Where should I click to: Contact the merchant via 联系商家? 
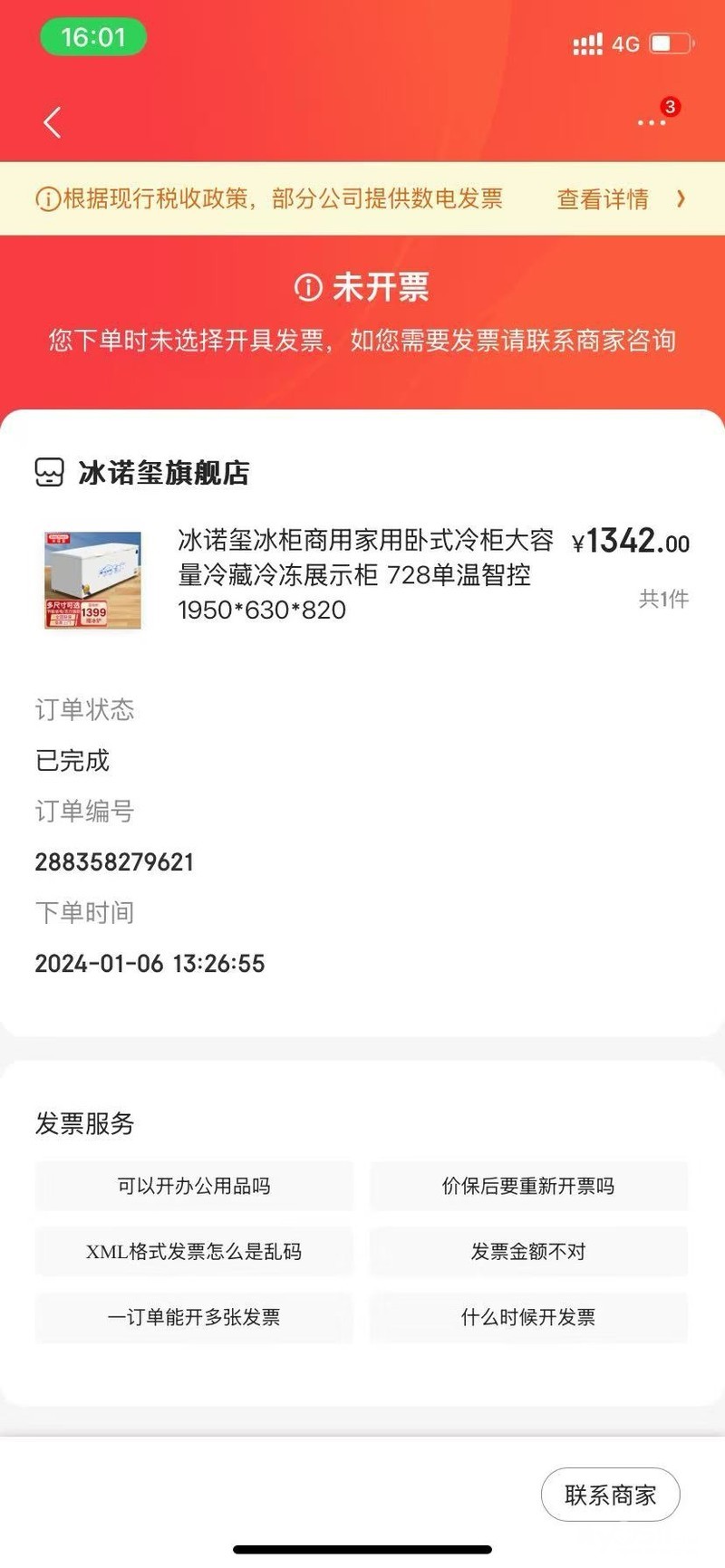click(x=610, y=1496)
